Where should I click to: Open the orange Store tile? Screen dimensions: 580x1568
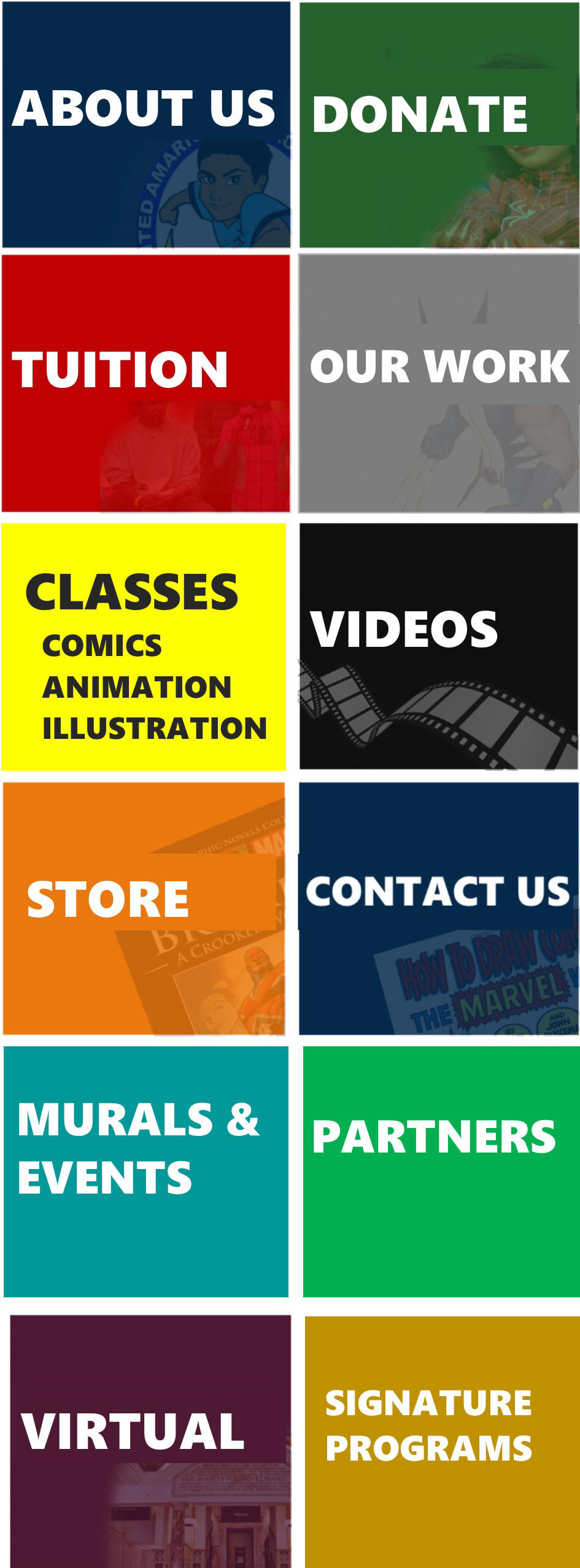click(144, 908)
